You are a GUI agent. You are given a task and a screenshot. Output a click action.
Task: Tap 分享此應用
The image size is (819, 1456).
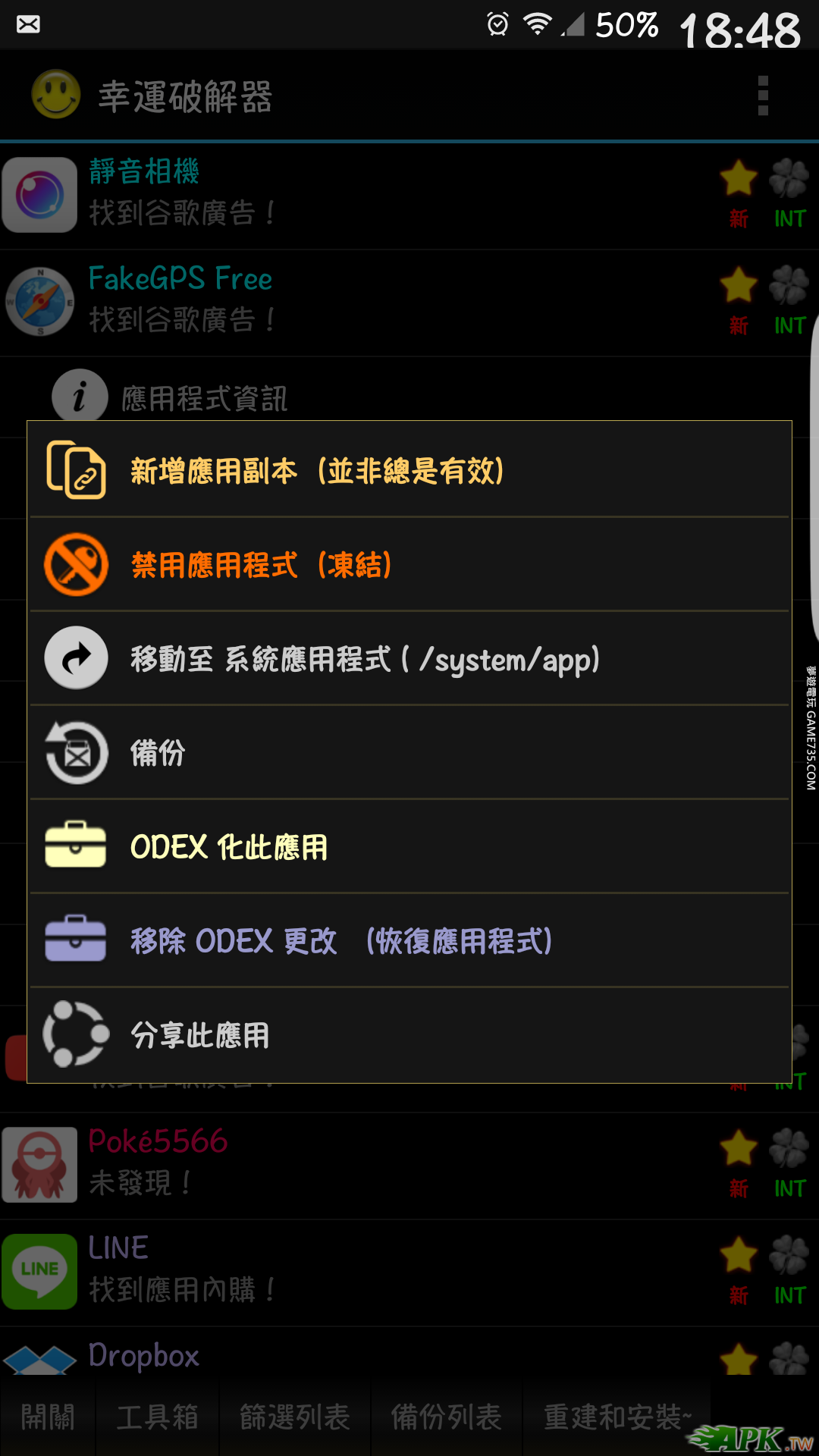pos(409,1035)
